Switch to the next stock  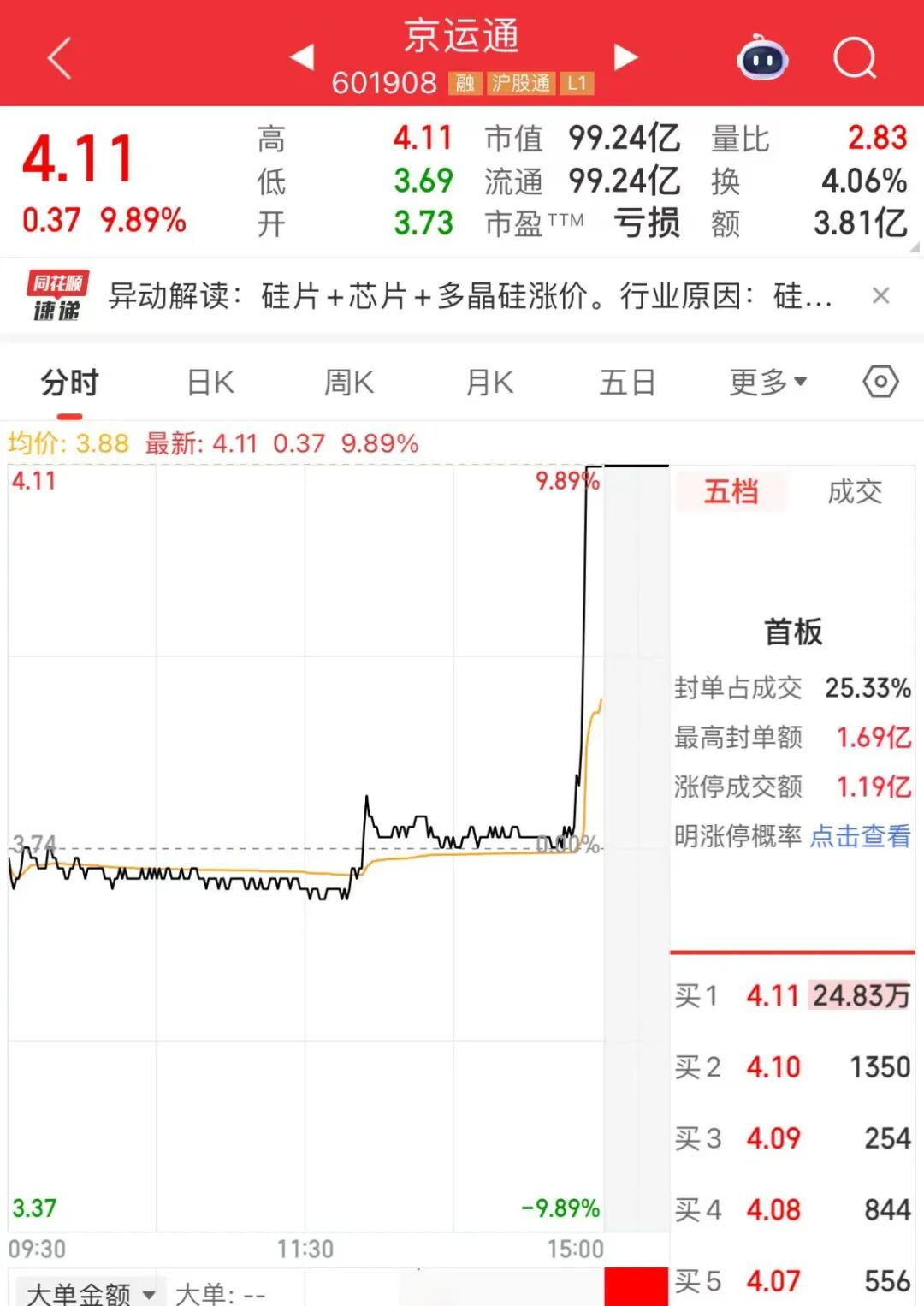[x=625, y=58]
